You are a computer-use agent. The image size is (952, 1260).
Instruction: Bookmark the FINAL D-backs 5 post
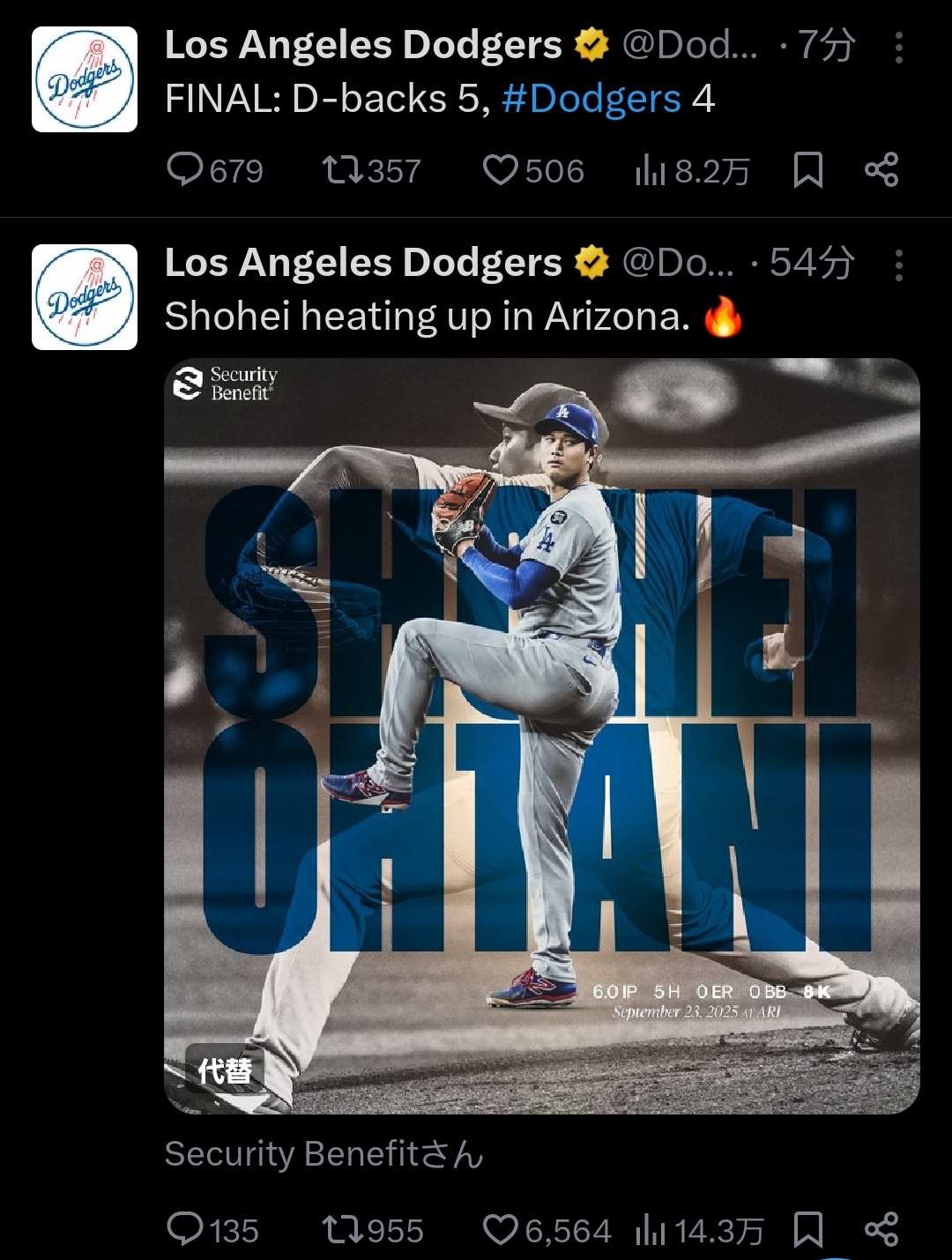coord(807,169)
